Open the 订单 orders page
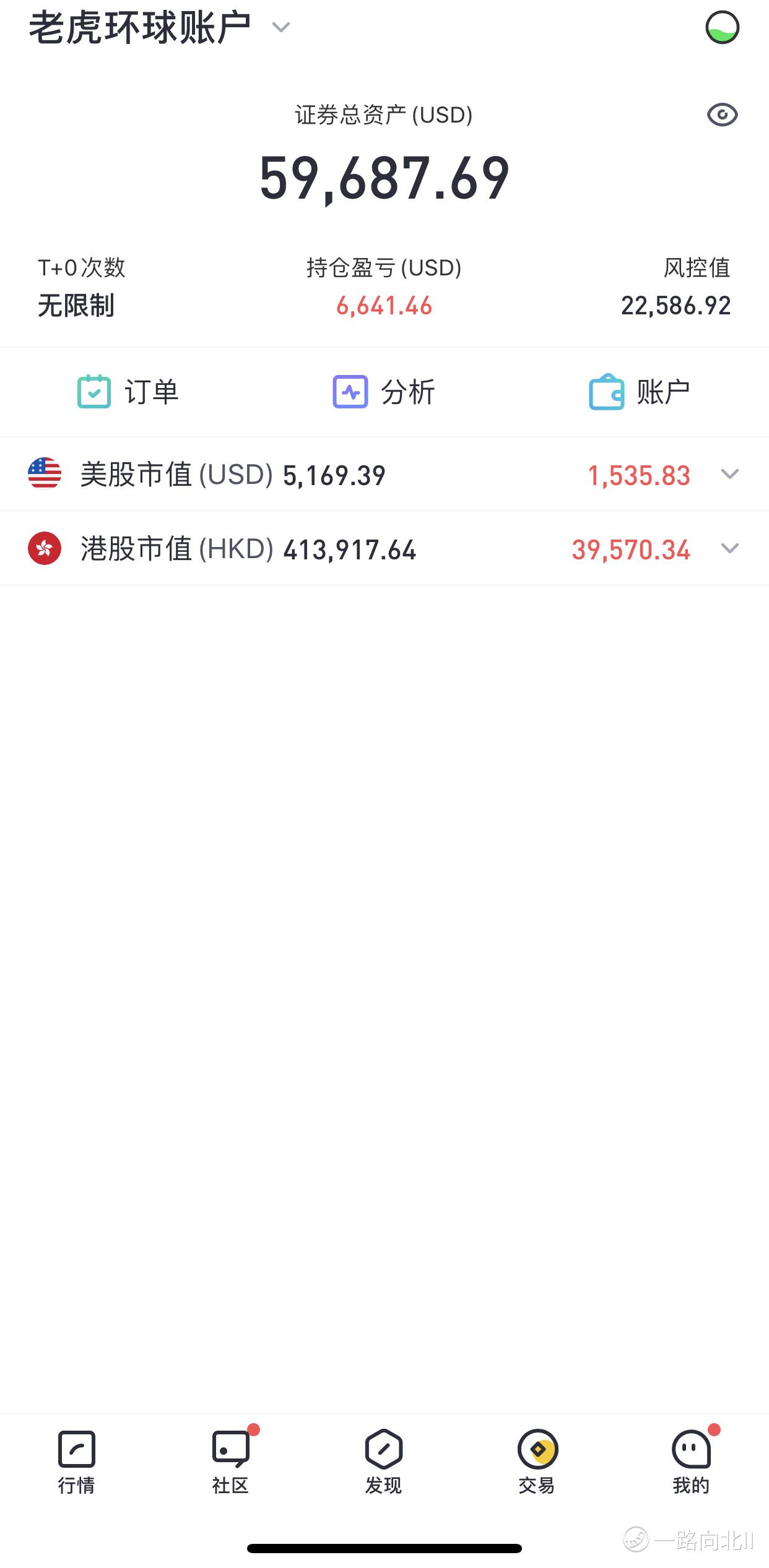Image resolution: width=769 pixels, height=1568 pixels. (128, 392)
